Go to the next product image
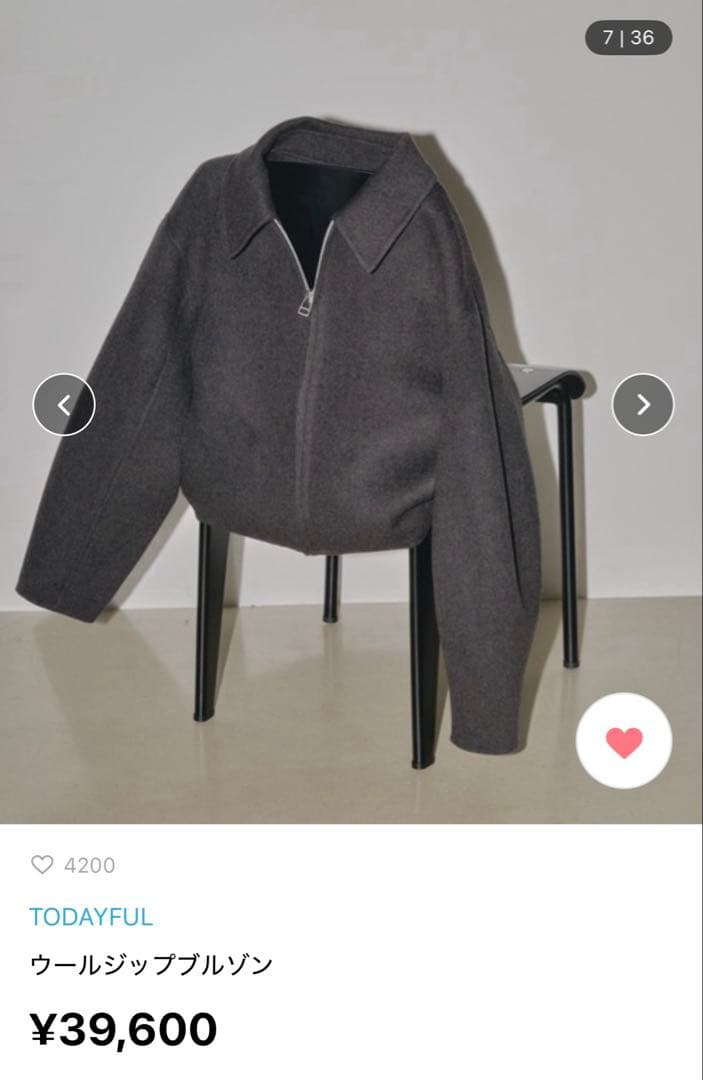 coord(642,404)
